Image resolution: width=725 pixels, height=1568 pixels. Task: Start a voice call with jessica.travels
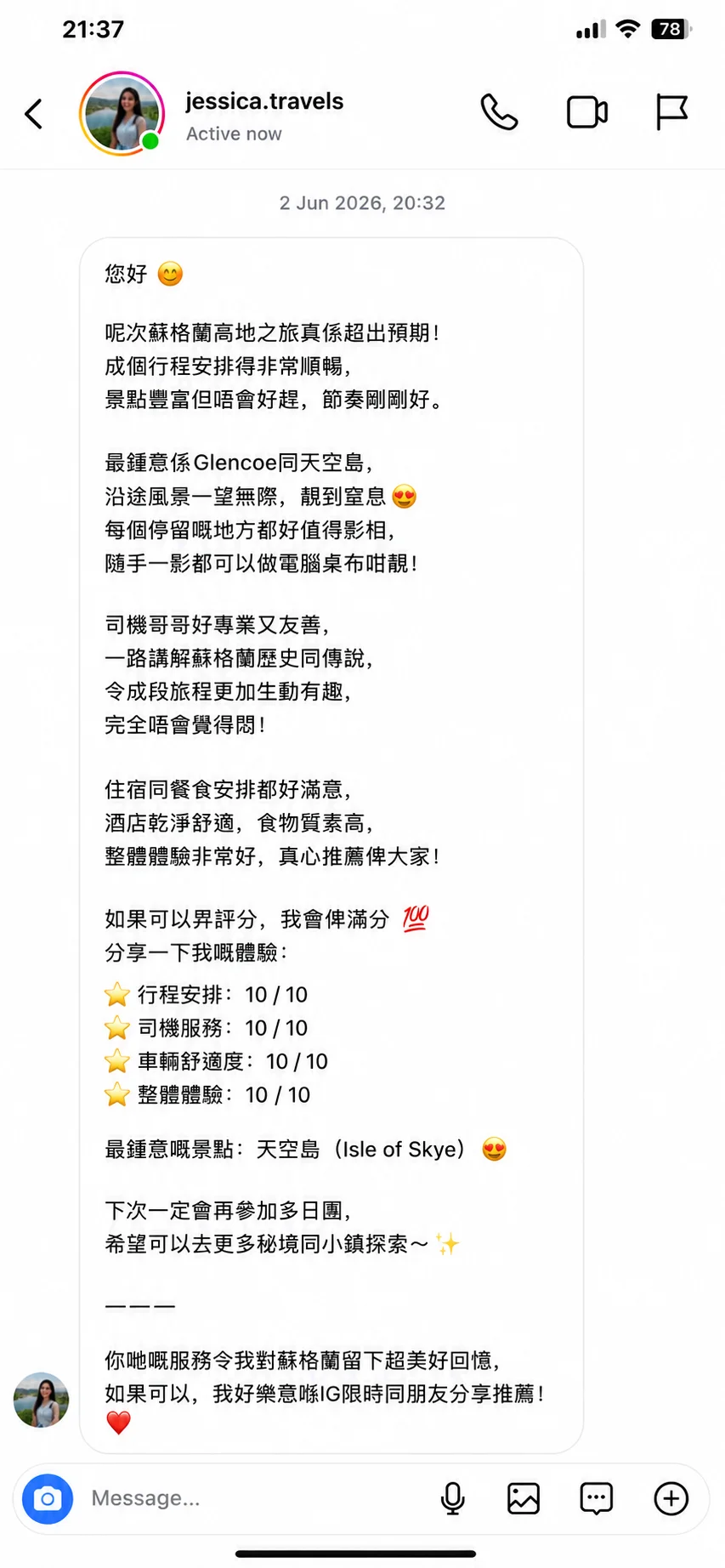[499, 111]
